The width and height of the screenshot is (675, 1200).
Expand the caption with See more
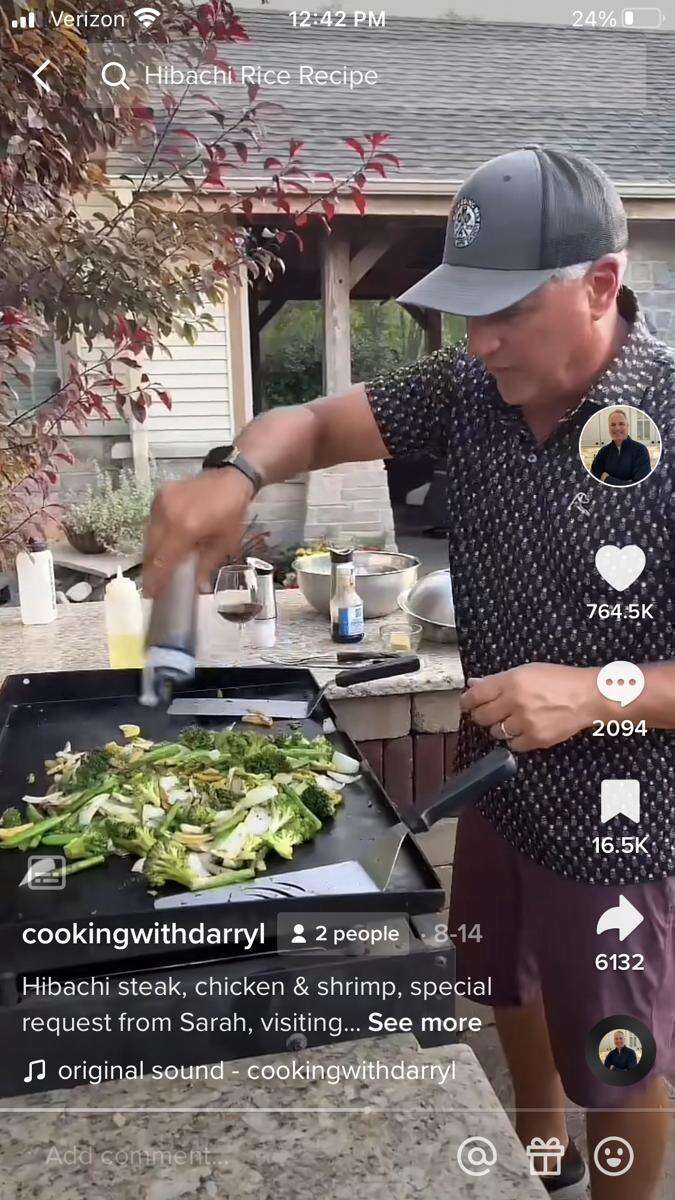click(x=424, y=1023)
